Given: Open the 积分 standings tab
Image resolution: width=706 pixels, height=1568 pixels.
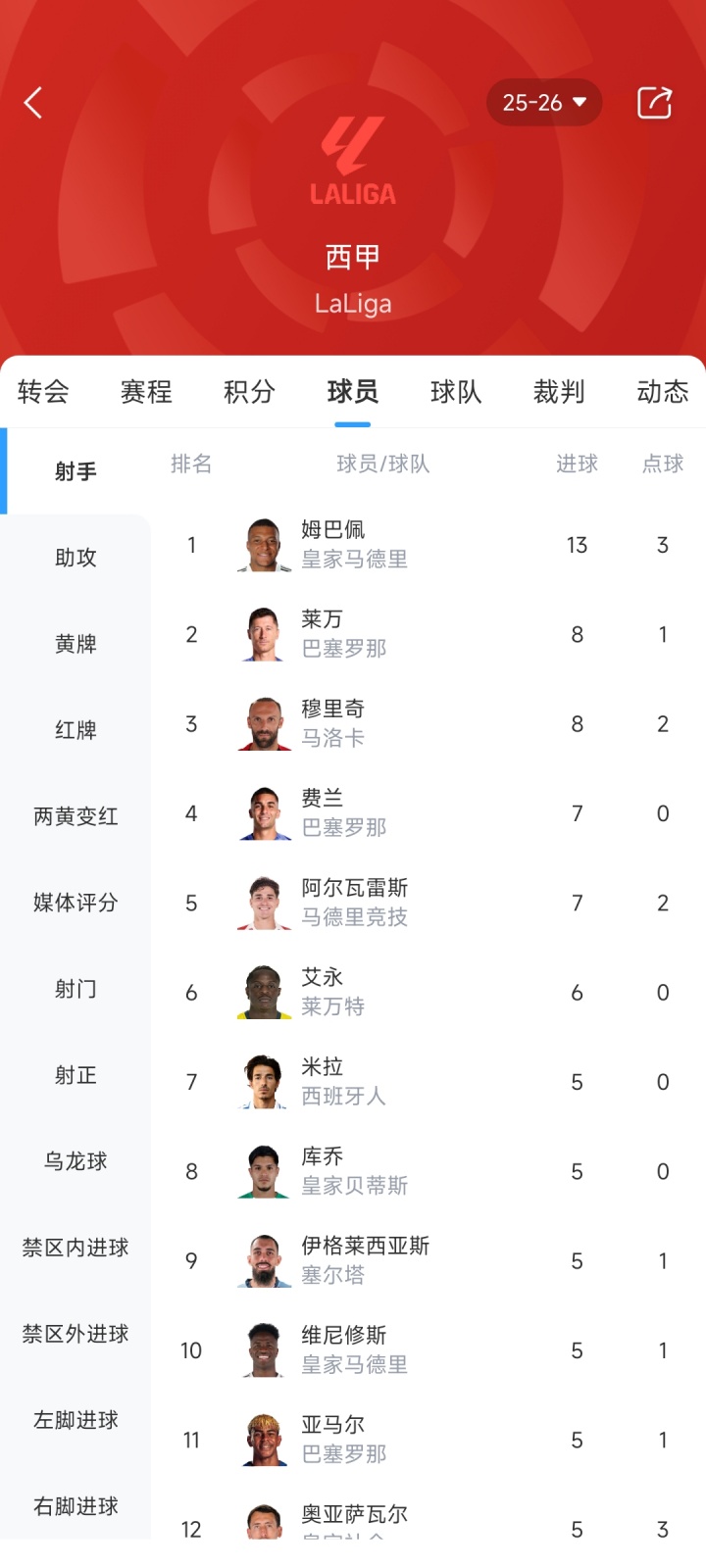Looking at the screenshot, I should point(249,392).
